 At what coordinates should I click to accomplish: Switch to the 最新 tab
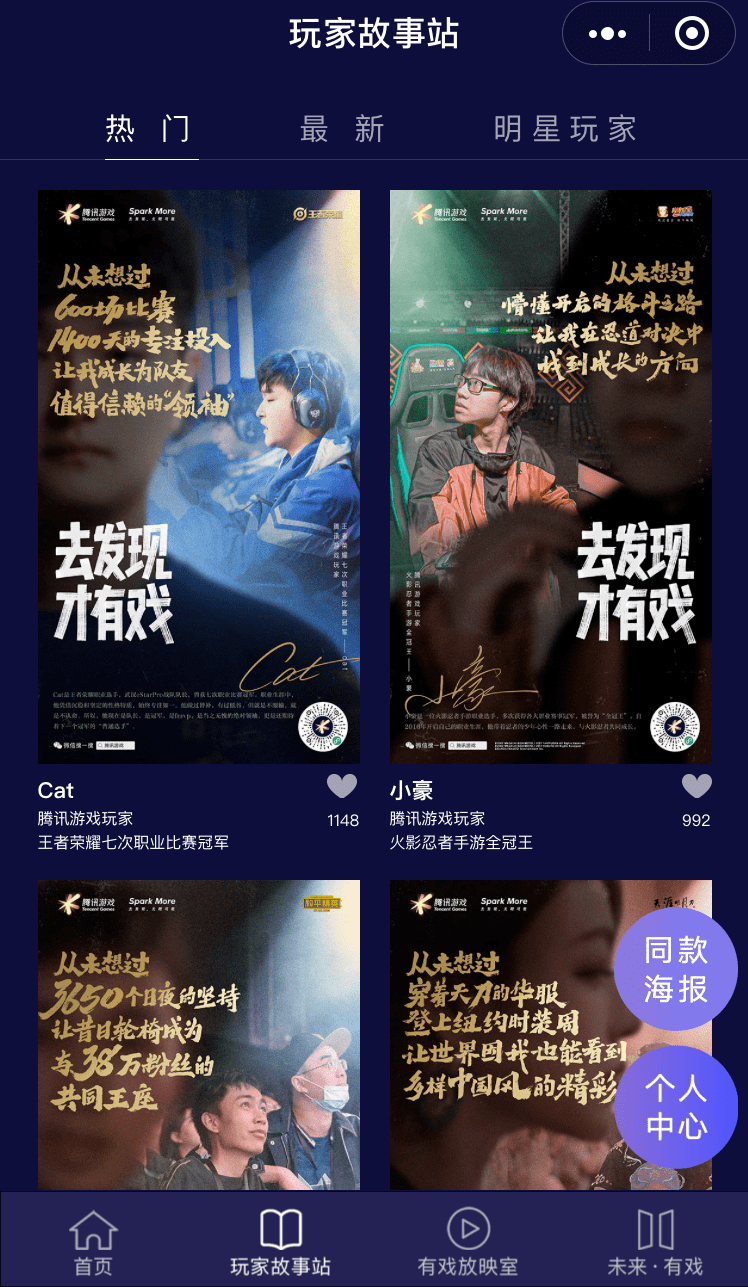coord(343,129)
